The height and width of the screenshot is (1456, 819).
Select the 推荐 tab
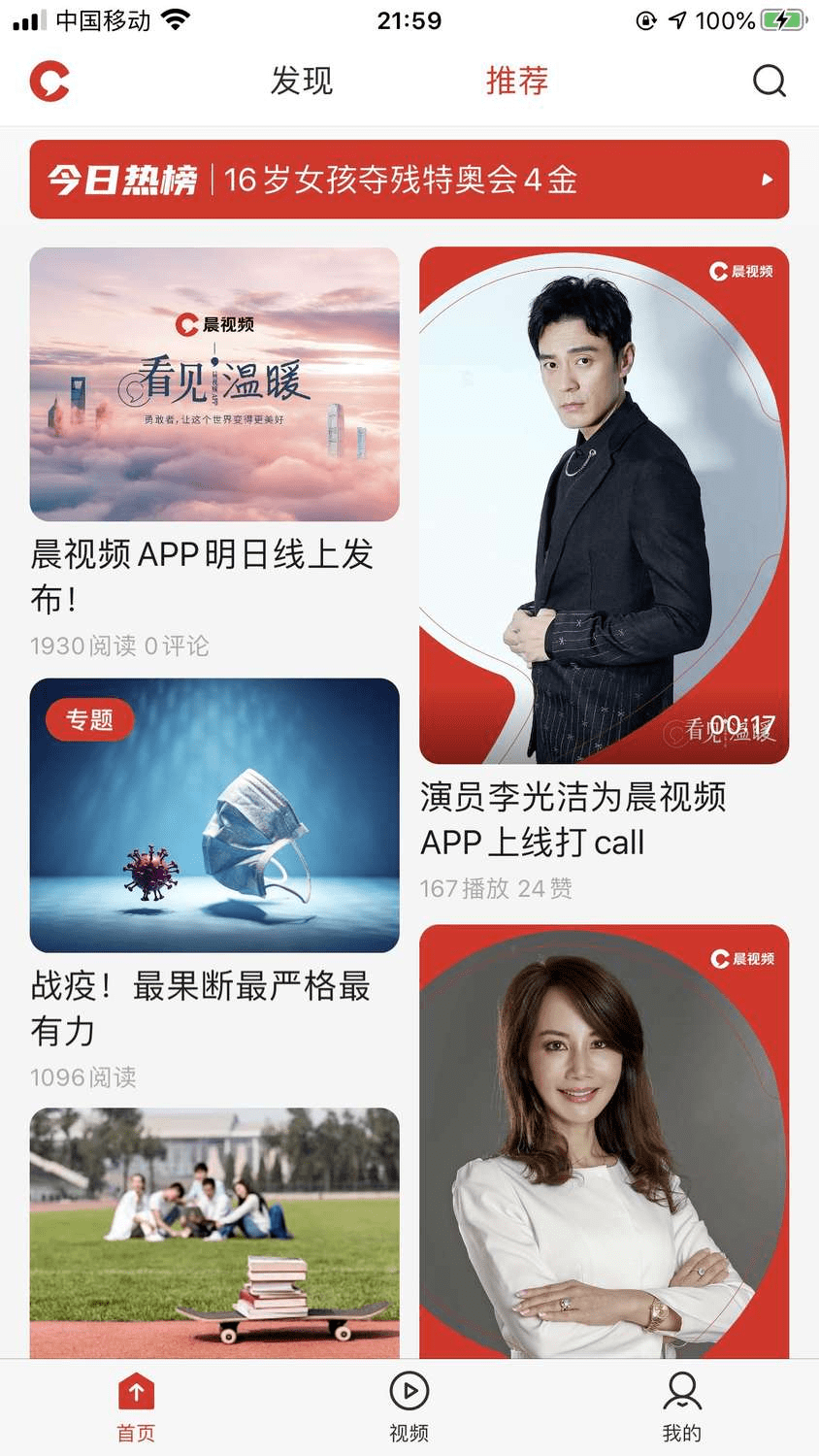click(517, 81)
